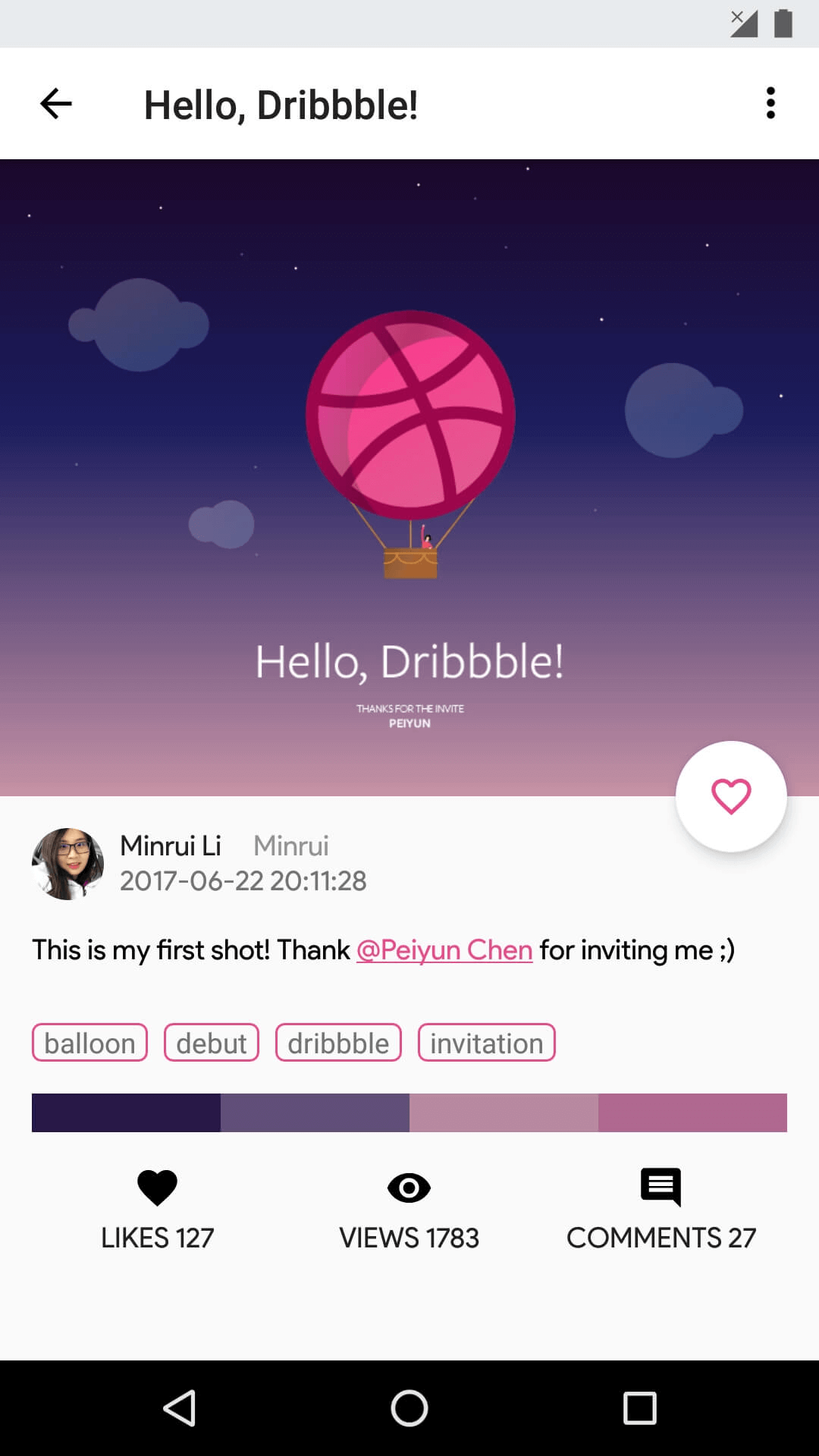This screenshot has width=819, height=1456.
Task: Open the overflow menu with three dots
Action: click(x=770, y=103)
